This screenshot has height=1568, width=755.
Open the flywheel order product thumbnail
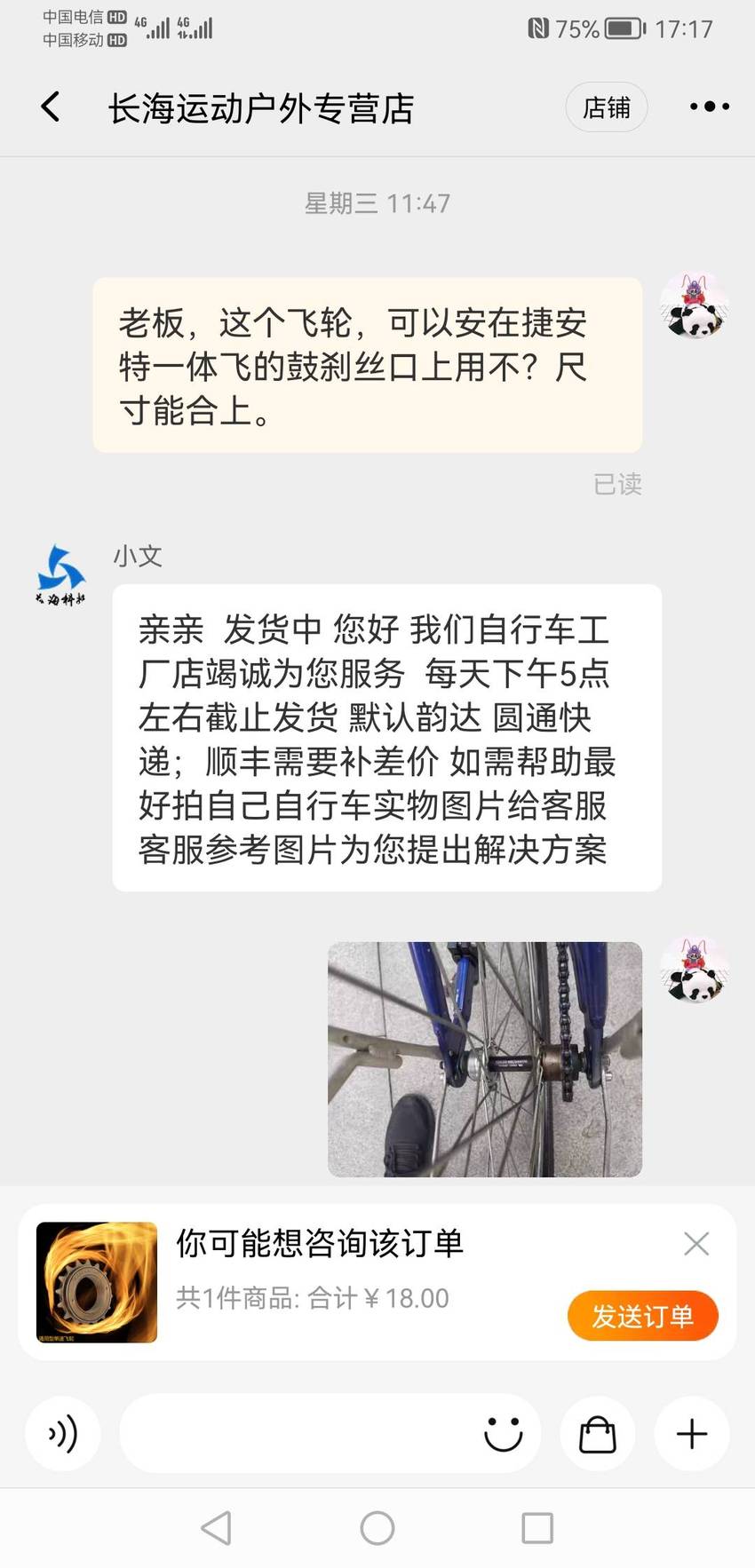coord(97,1282)
